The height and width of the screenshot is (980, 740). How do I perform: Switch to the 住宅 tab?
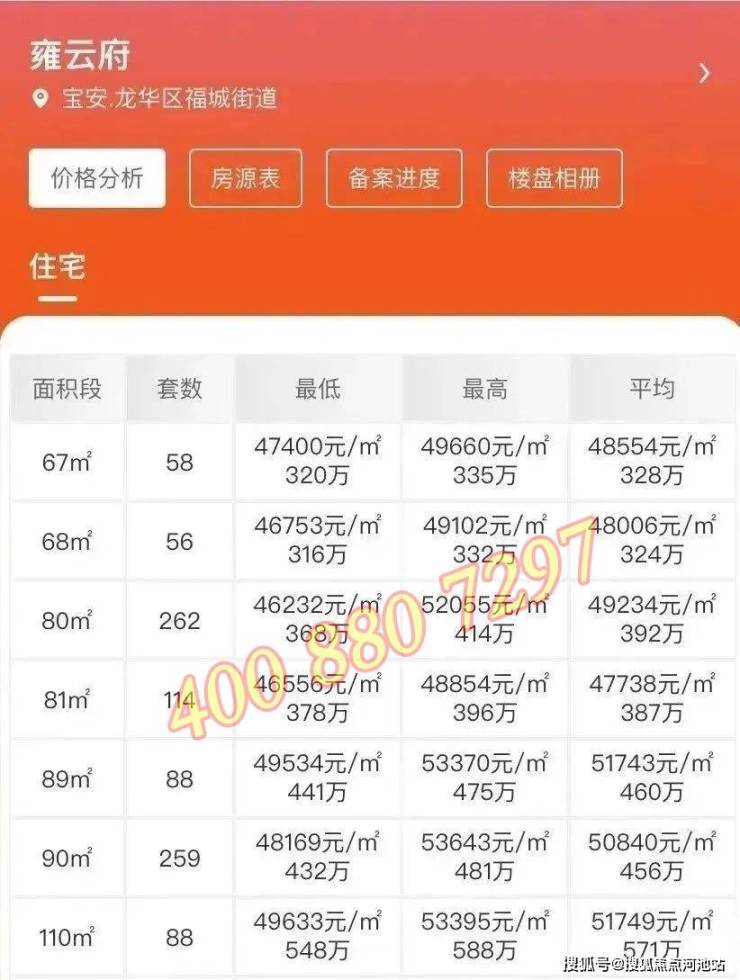click(57, 268)
